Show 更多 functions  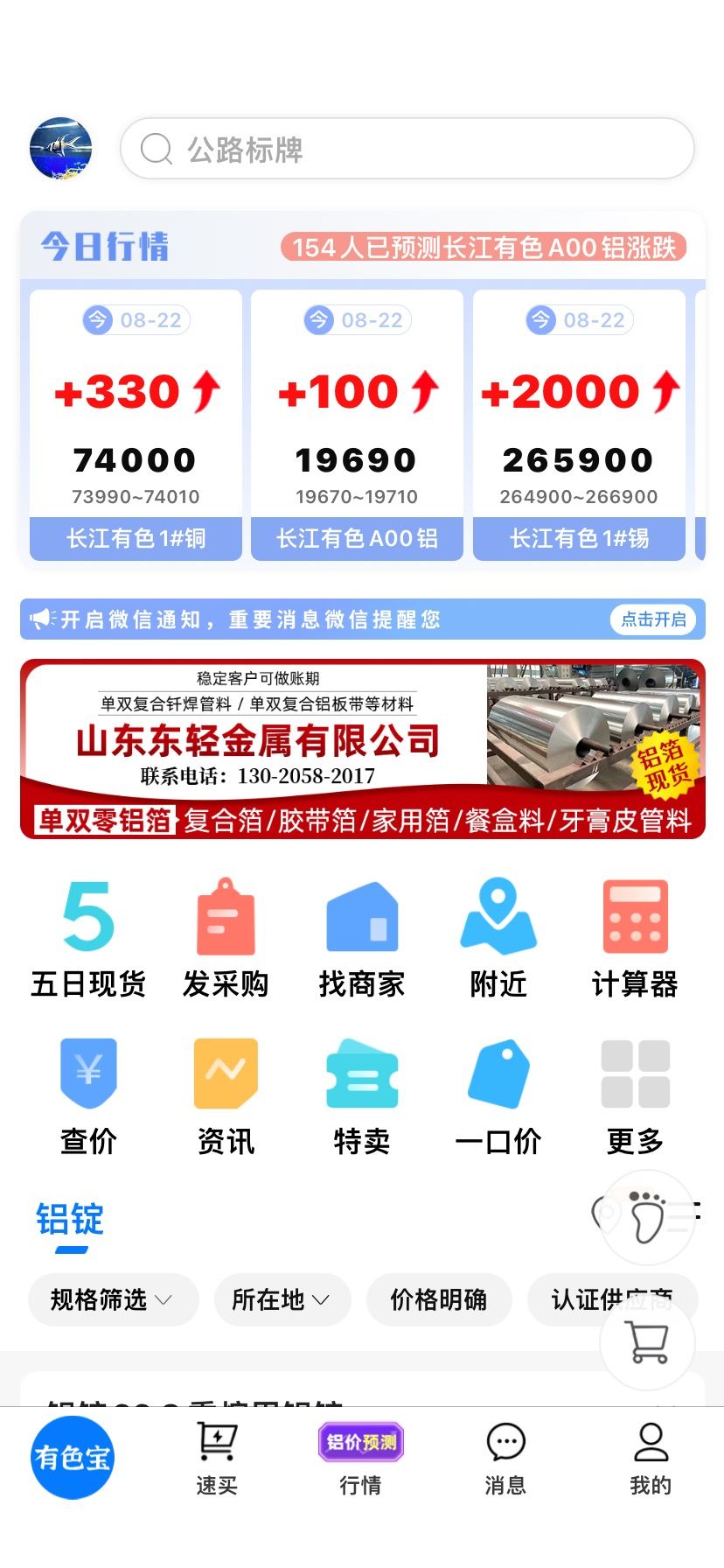tap(635, 1097)
